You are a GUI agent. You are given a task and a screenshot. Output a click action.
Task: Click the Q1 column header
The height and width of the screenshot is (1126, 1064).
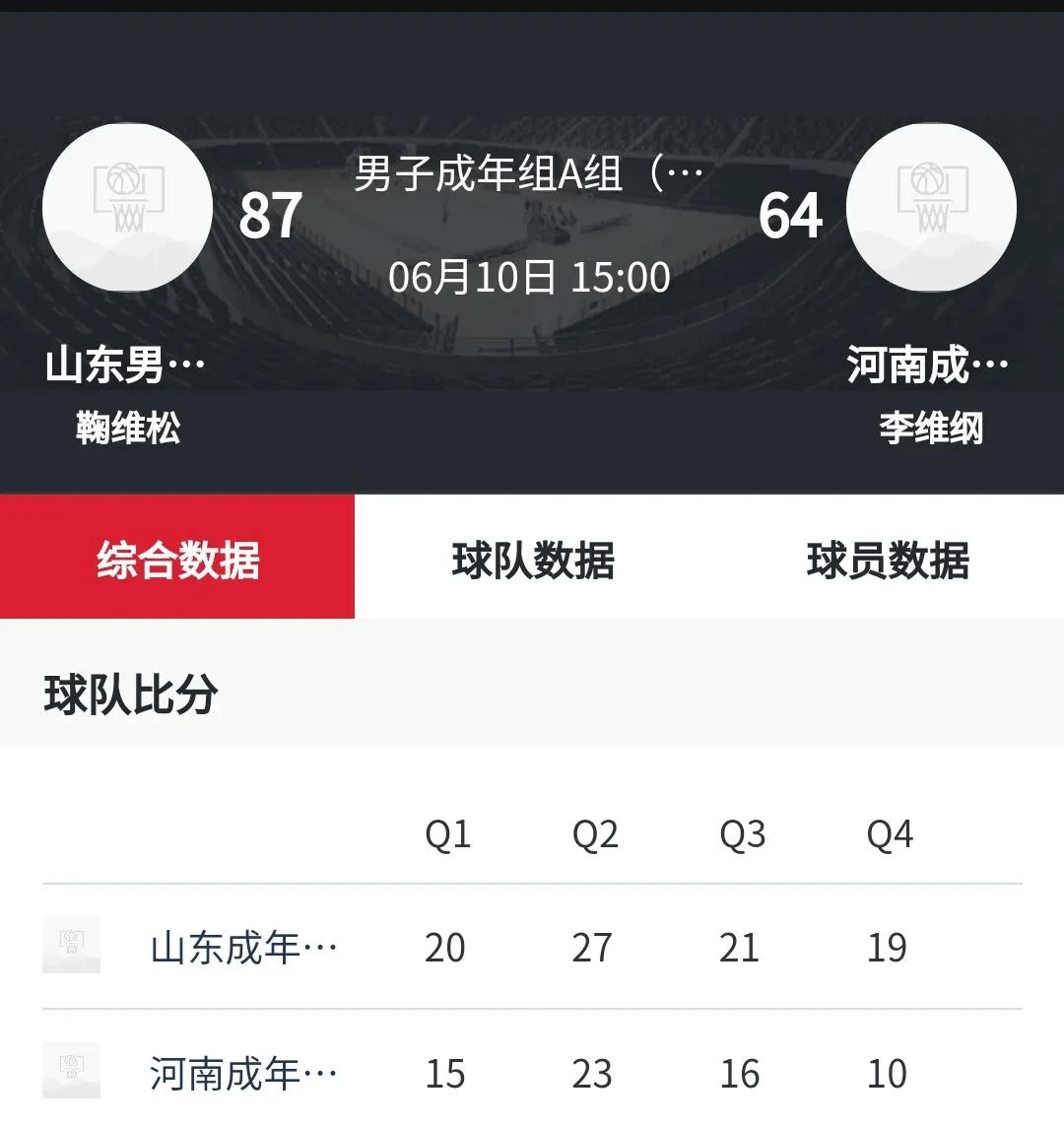[x=448, y=835]
